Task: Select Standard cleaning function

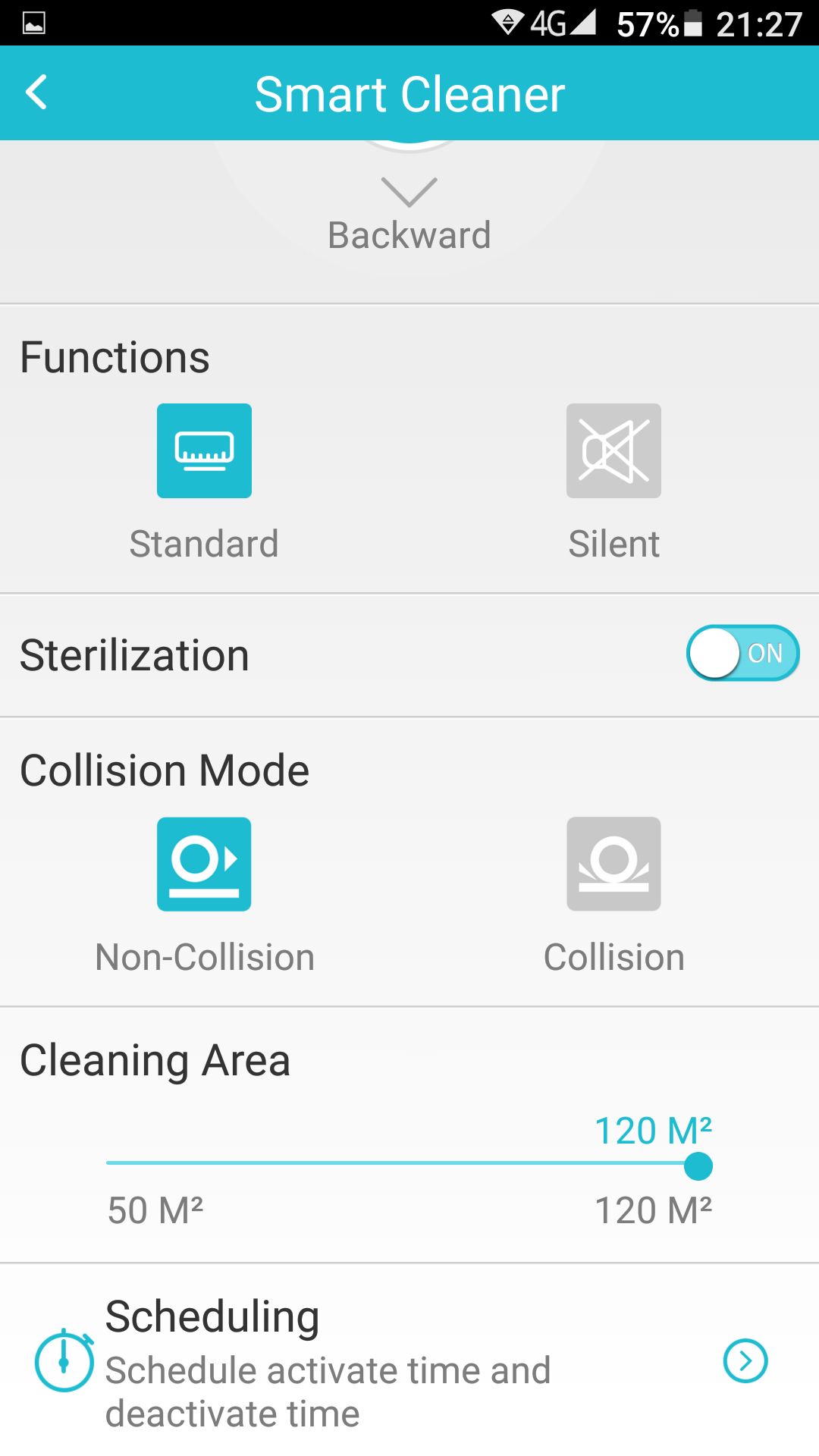Action: (x=204, y=450)
